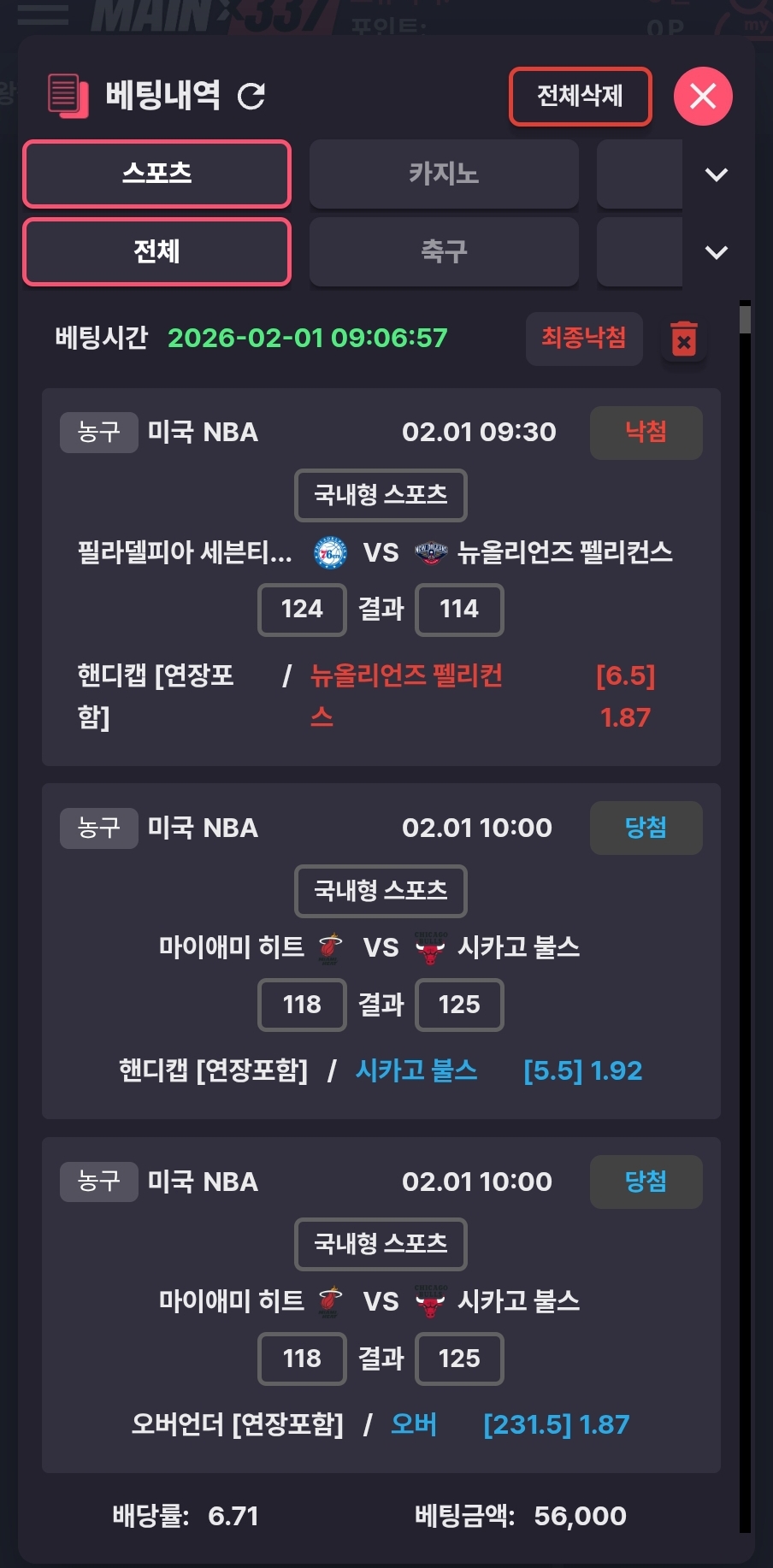Select the 전체 sport filter
The height and width of the screenshot is (1568, 773).
(156, 251)
